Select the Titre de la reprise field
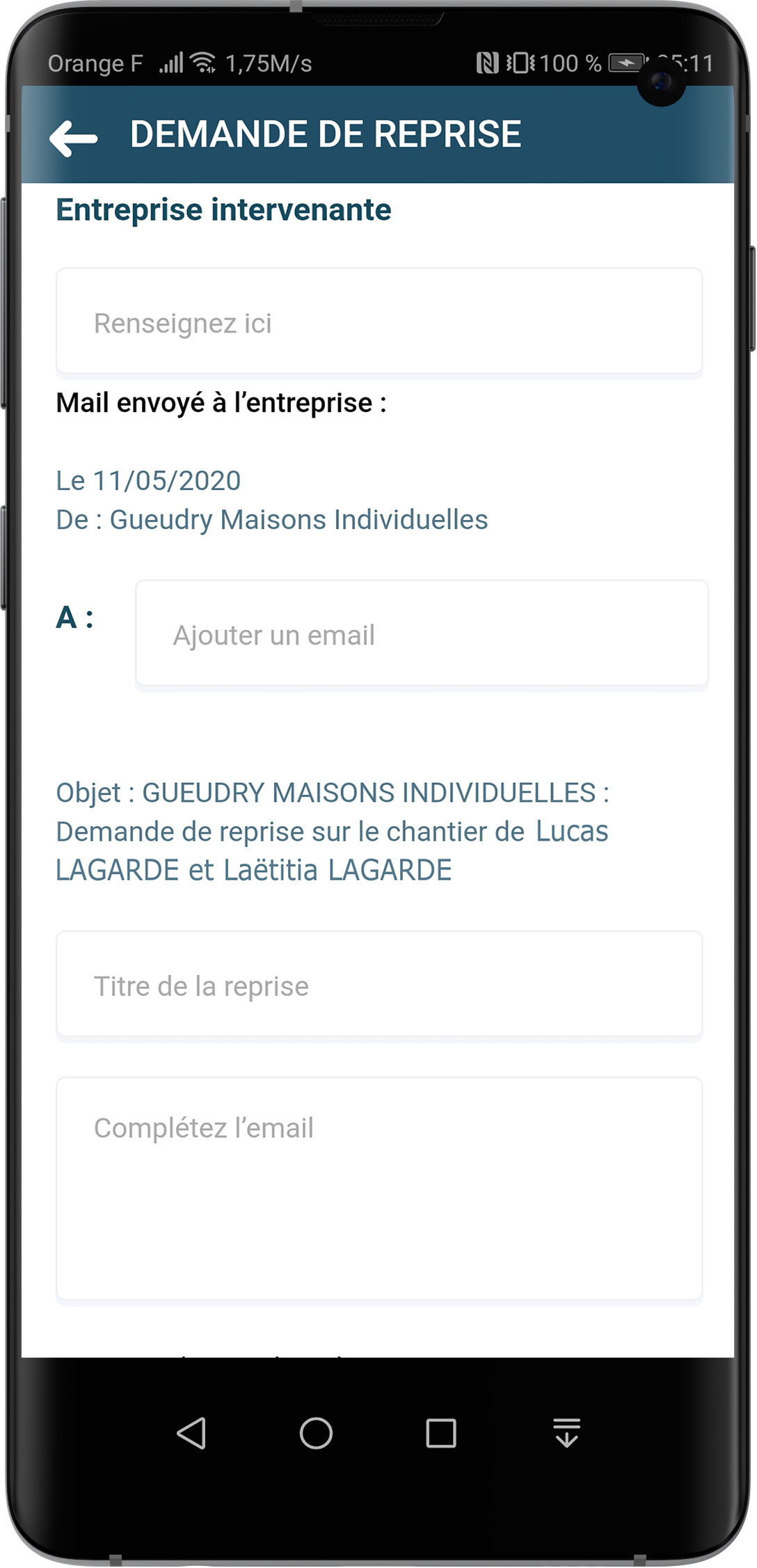This screenshot has height=1568, width=757. click(379, 985)
